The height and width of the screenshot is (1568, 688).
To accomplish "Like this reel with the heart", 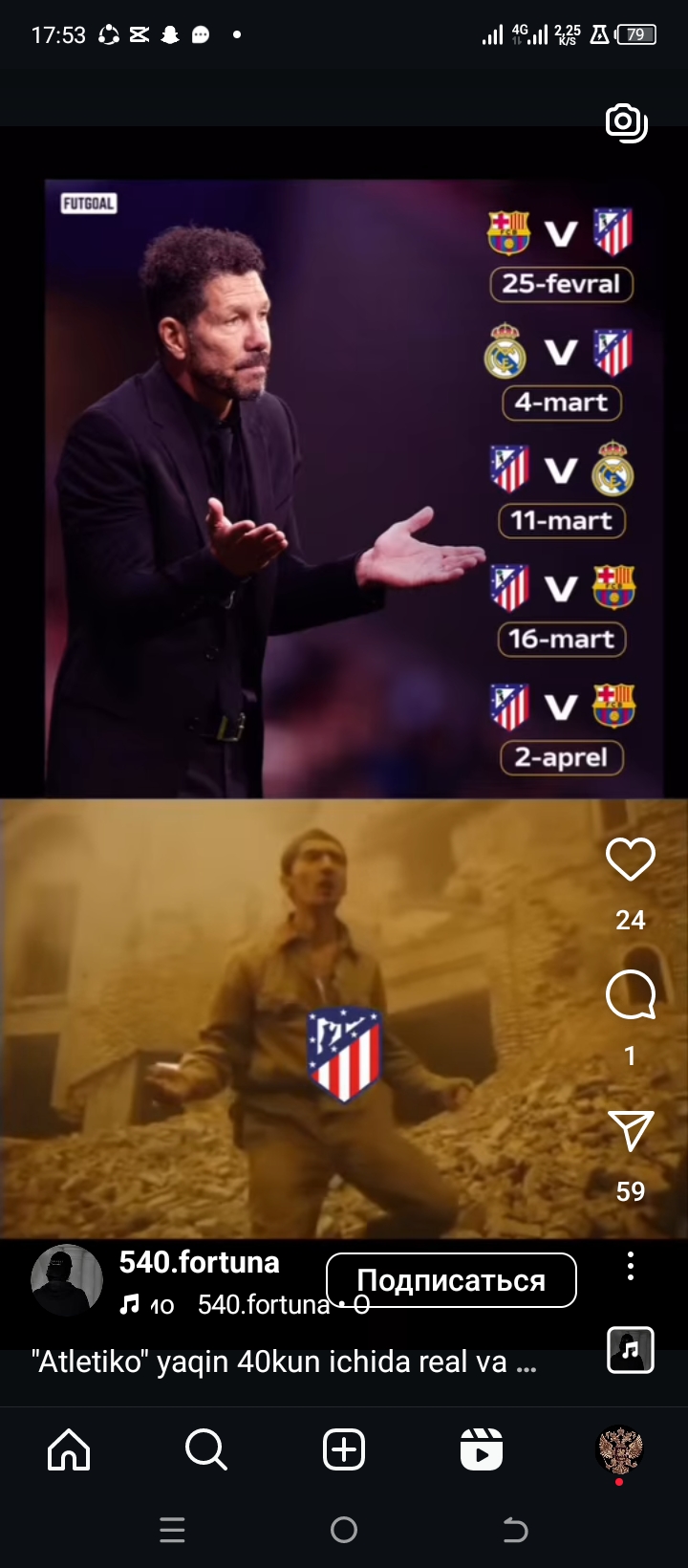I will point(630,860).
